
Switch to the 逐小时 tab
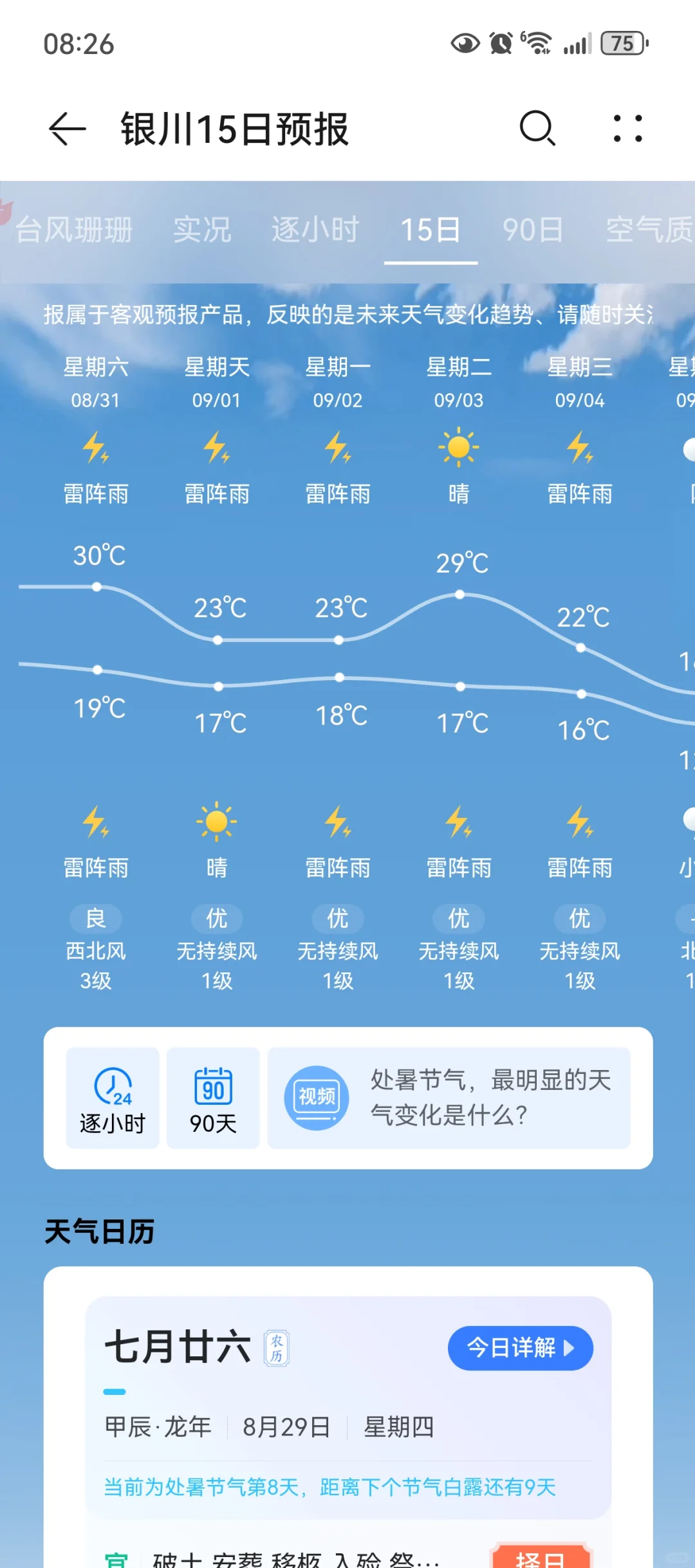pyautogui.click(x=313, y=230)
